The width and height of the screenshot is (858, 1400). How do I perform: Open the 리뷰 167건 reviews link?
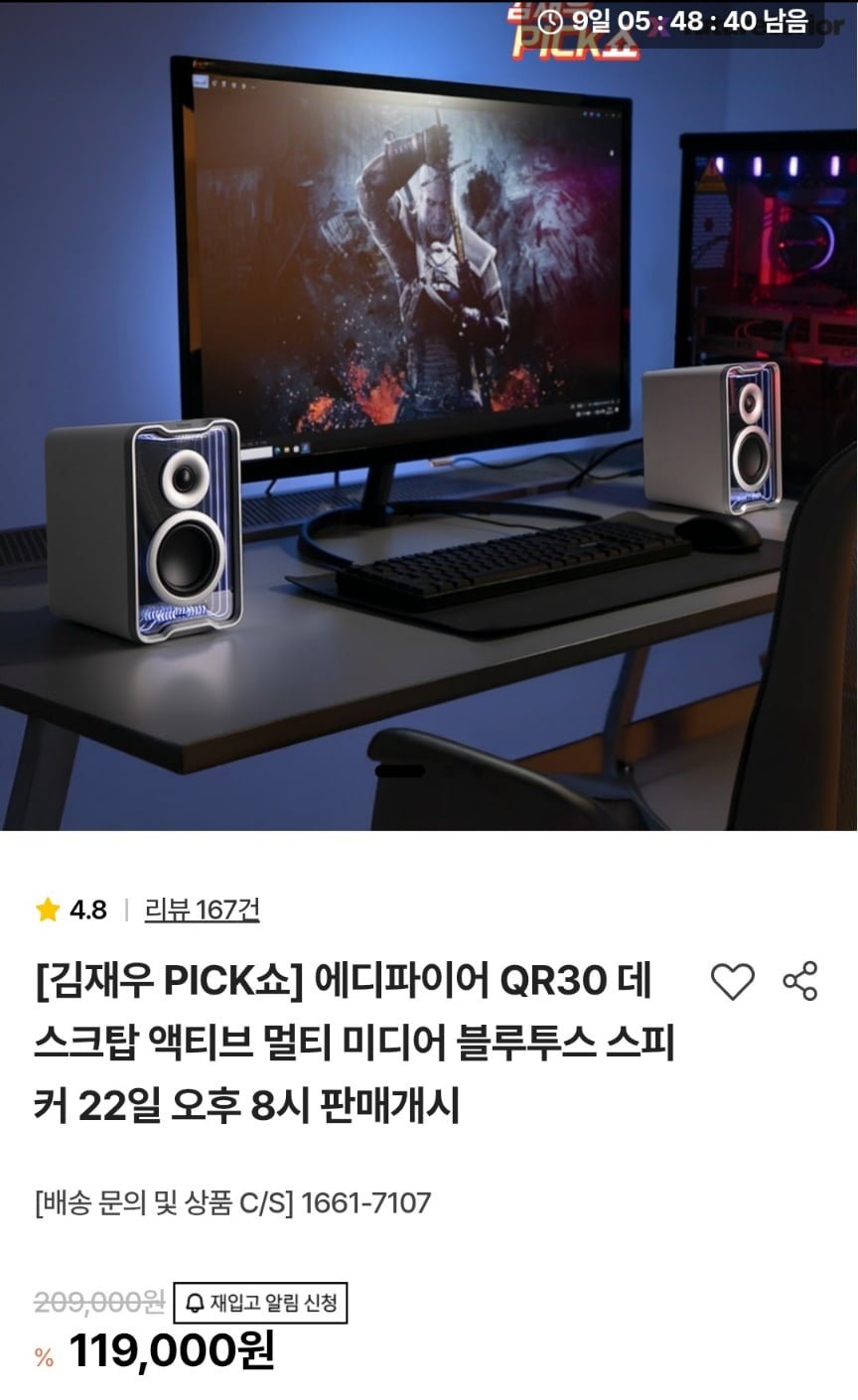[202, 910]
